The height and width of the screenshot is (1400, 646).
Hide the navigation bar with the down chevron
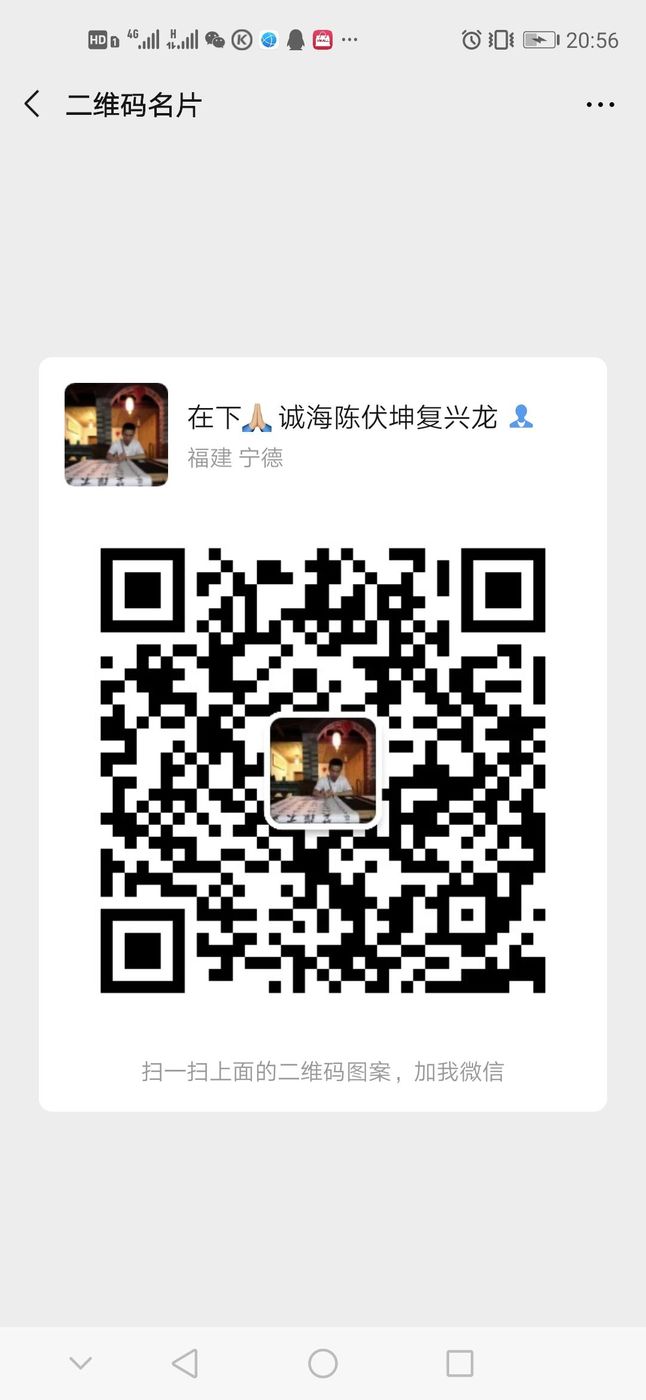pos(81,1363)
